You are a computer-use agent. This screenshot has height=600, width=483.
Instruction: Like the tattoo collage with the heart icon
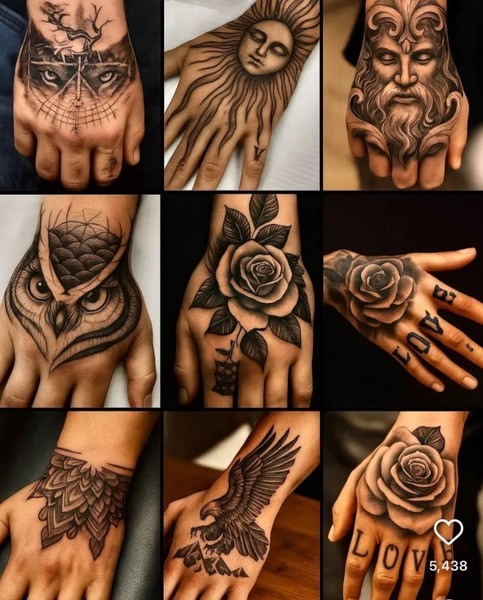[449, 532]
